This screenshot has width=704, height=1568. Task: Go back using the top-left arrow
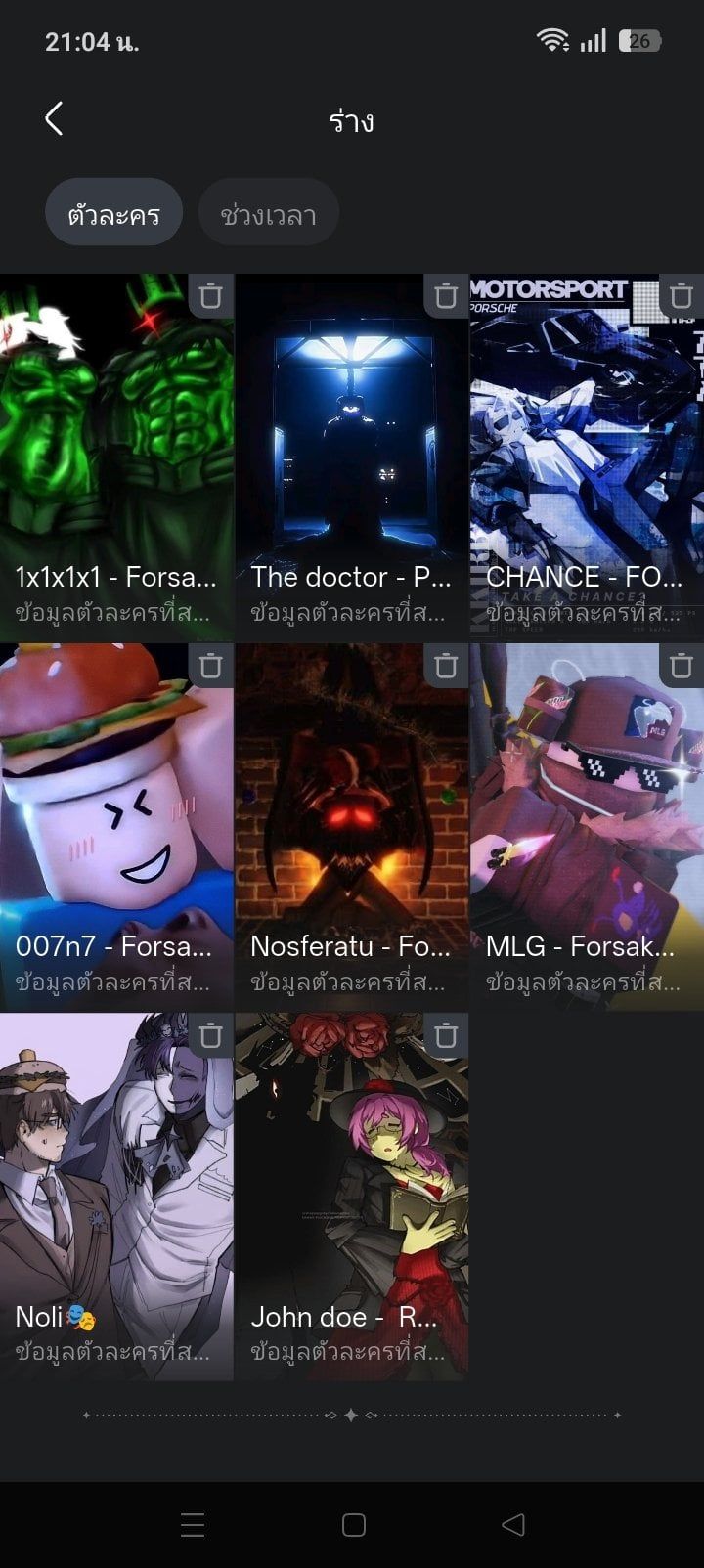54,119
